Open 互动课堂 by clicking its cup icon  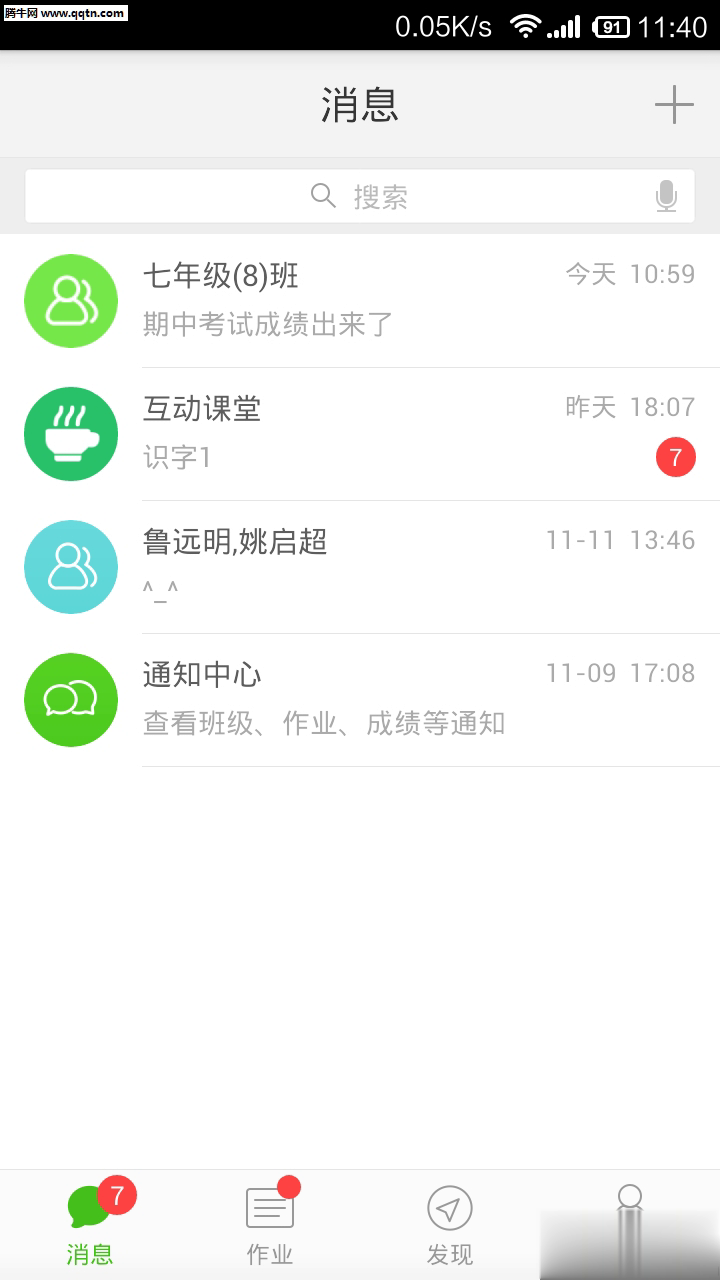click(x=71, y=433)
